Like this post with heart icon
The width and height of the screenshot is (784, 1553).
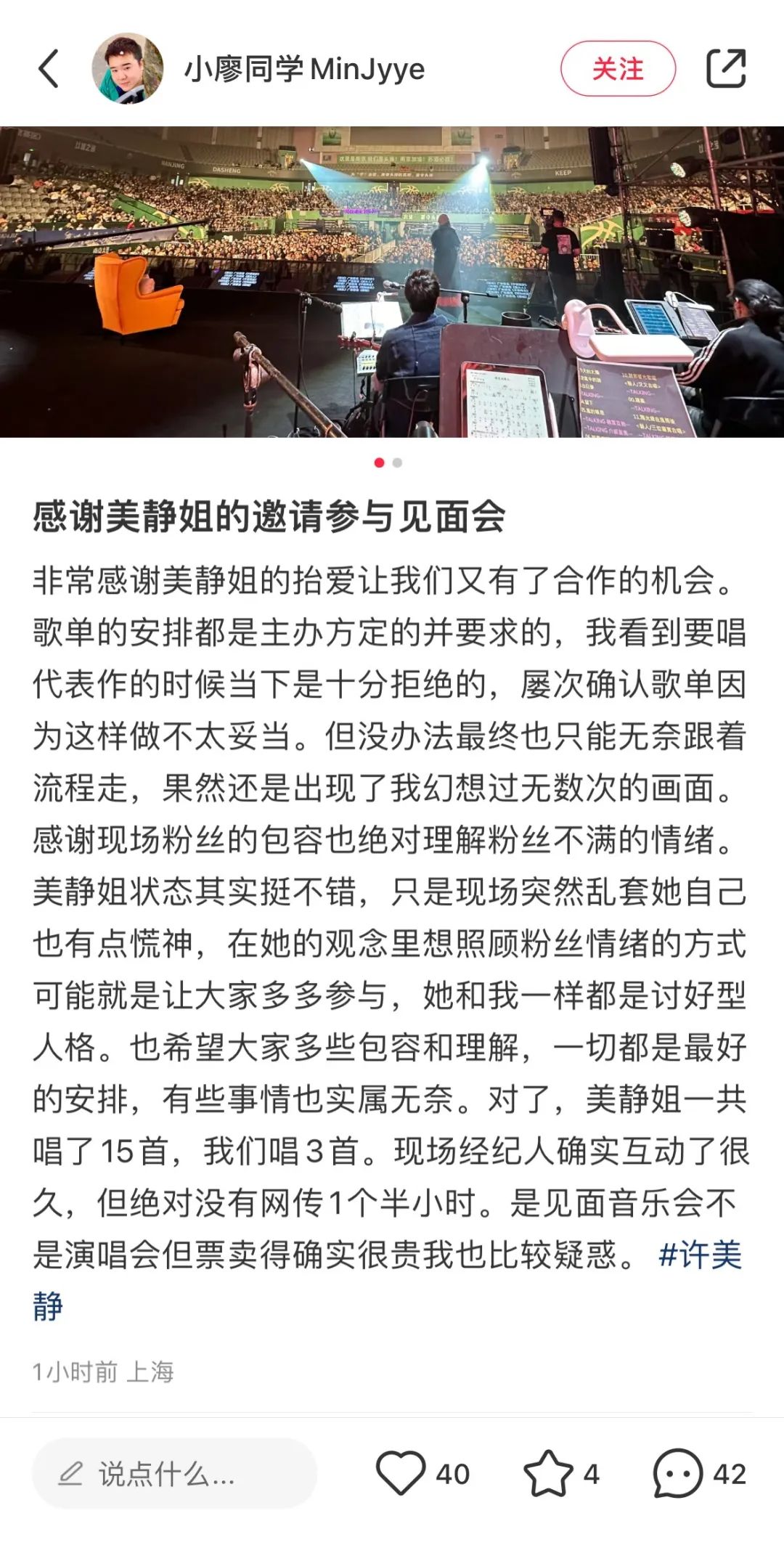coord(401,1473)
